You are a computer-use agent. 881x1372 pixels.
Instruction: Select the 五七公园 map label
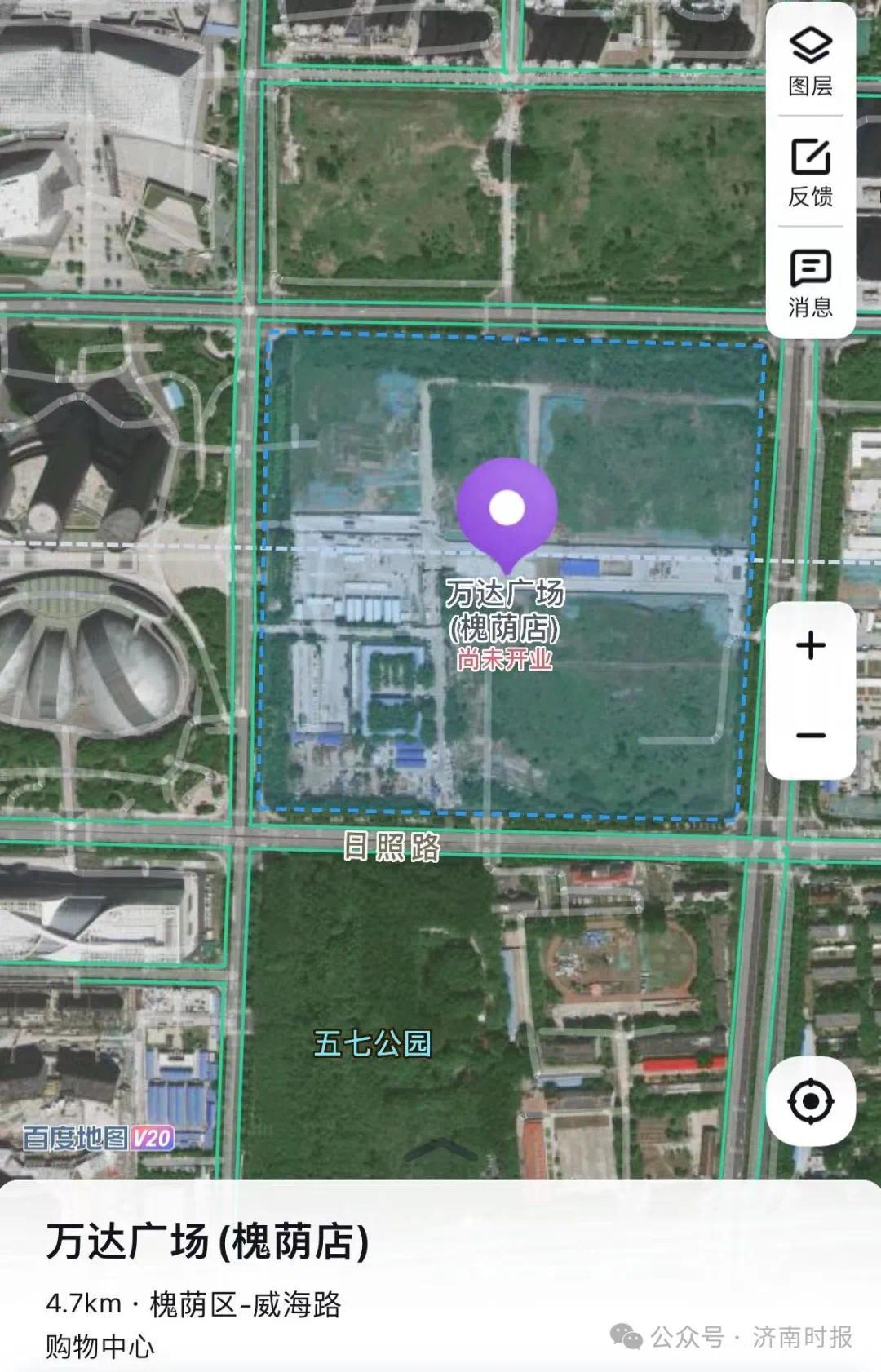[374, 1044]
